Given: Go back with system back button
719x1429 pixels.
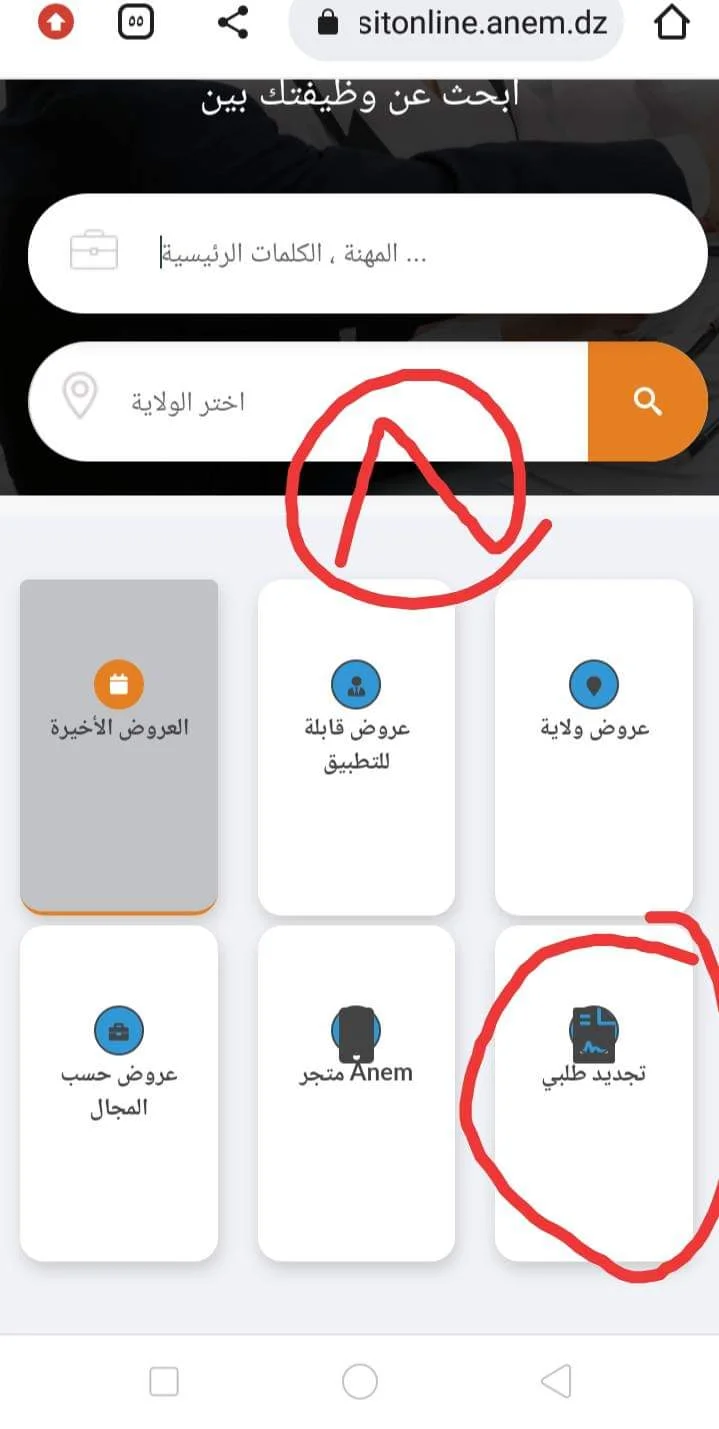Looking at the screenshot, I should tap(555, 1381).
